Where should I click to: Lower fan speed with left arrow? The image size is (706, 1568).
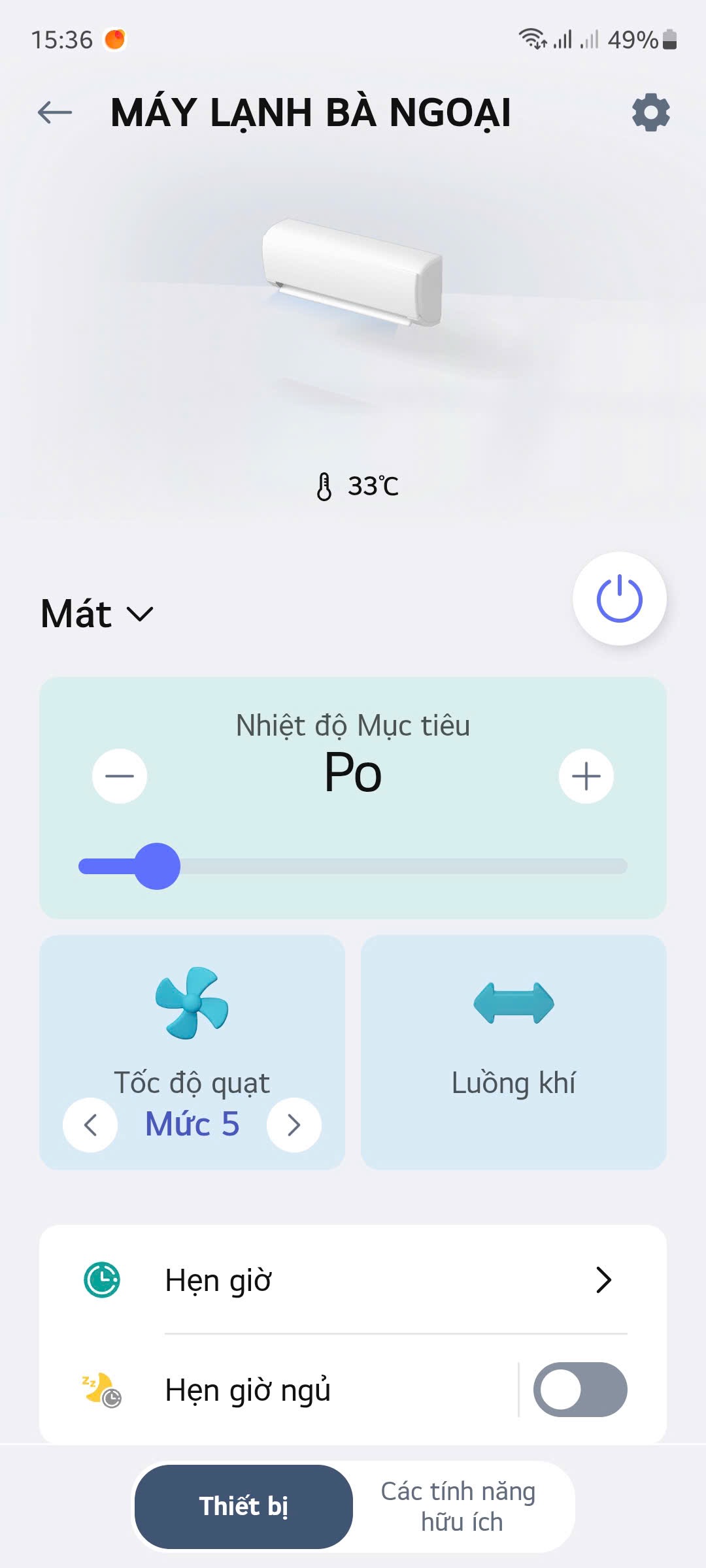point(90,1125)
